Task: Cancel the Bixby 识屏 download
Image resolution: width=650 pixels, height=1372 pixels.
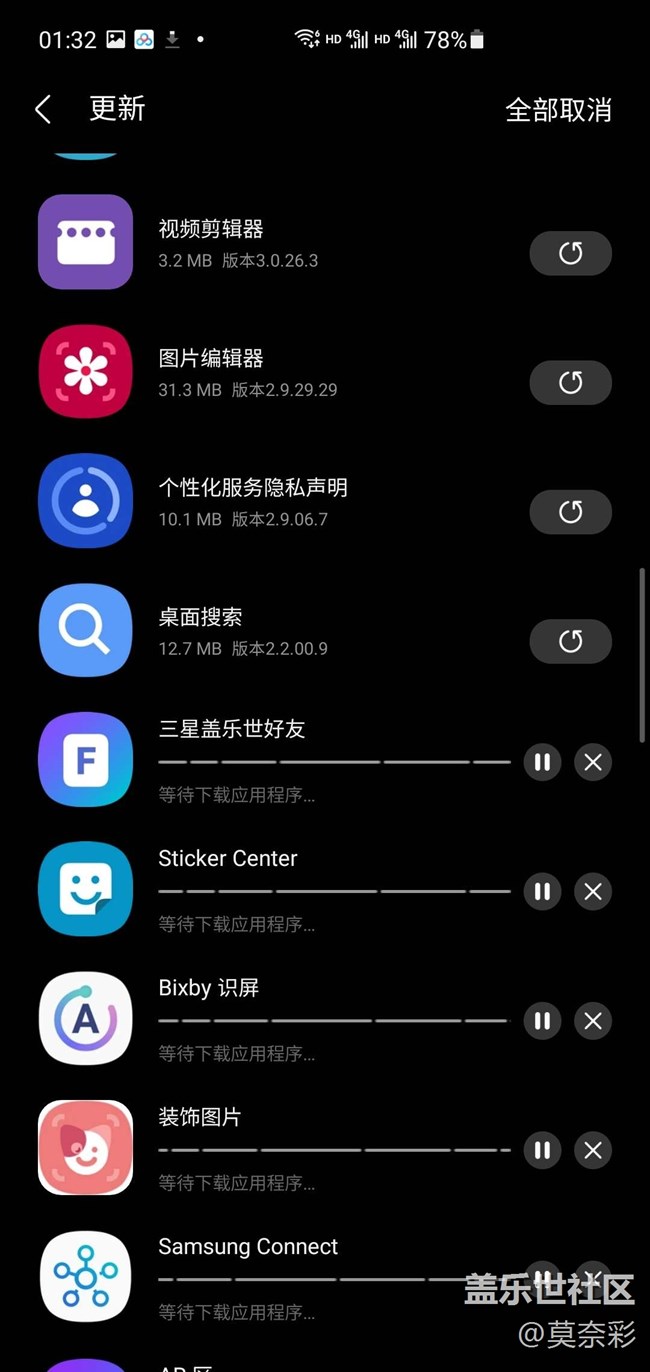Action: click(593, 1021)
